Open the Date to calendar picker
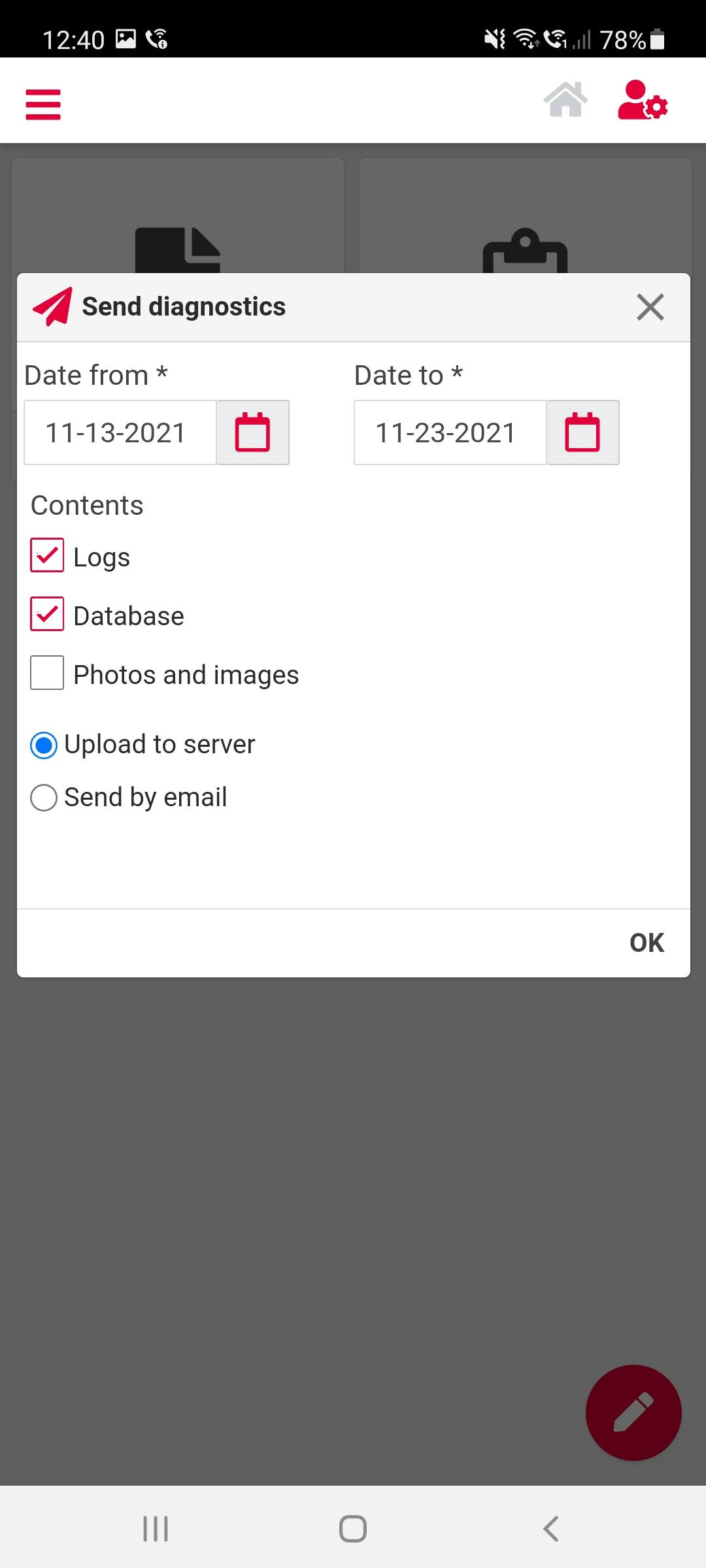This screenshot has height=1568, width=706. (582, 433)
